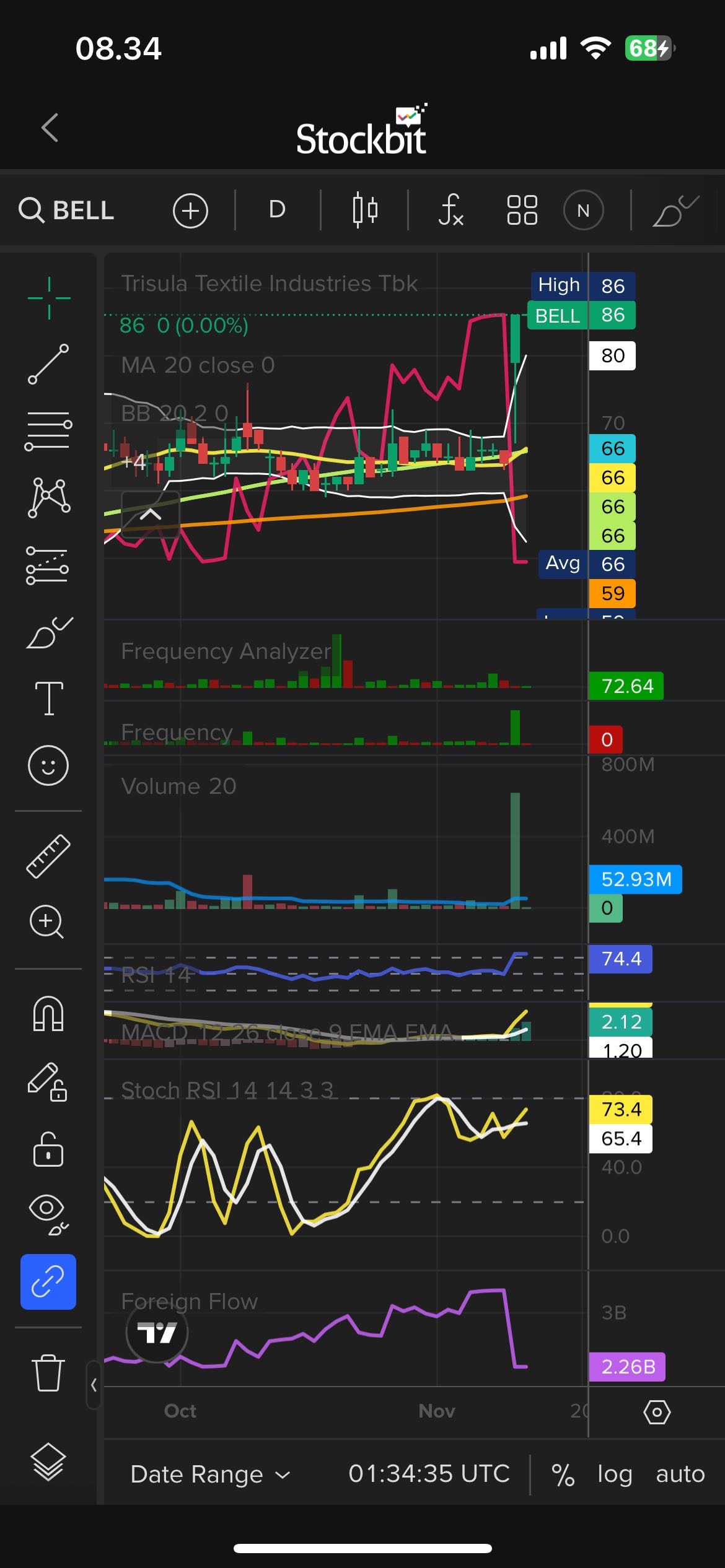Enable the auto price scale
The image size is (725, 1568).
[680, 1474]
